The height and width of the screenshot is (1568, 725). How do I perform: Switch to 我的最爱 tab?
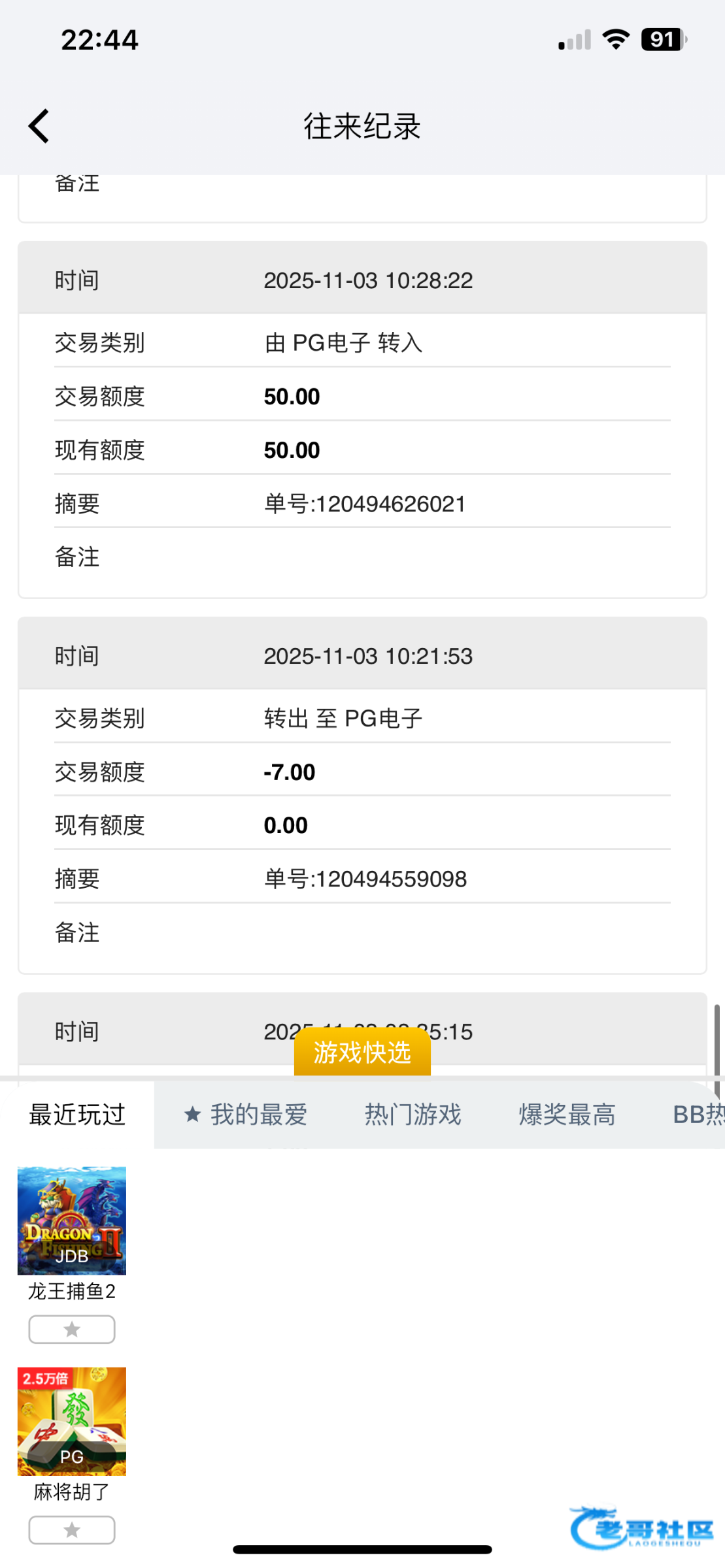click(x=246, y=1115)
